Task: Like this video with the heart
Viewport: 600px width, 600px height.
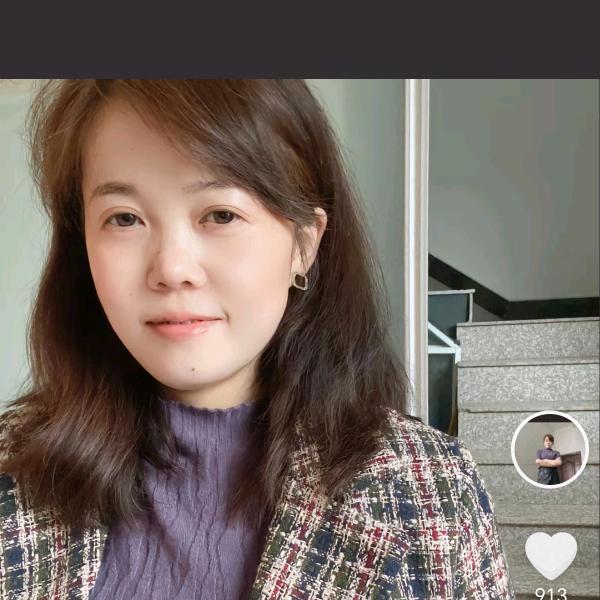Action: click(x=551, y=554)
